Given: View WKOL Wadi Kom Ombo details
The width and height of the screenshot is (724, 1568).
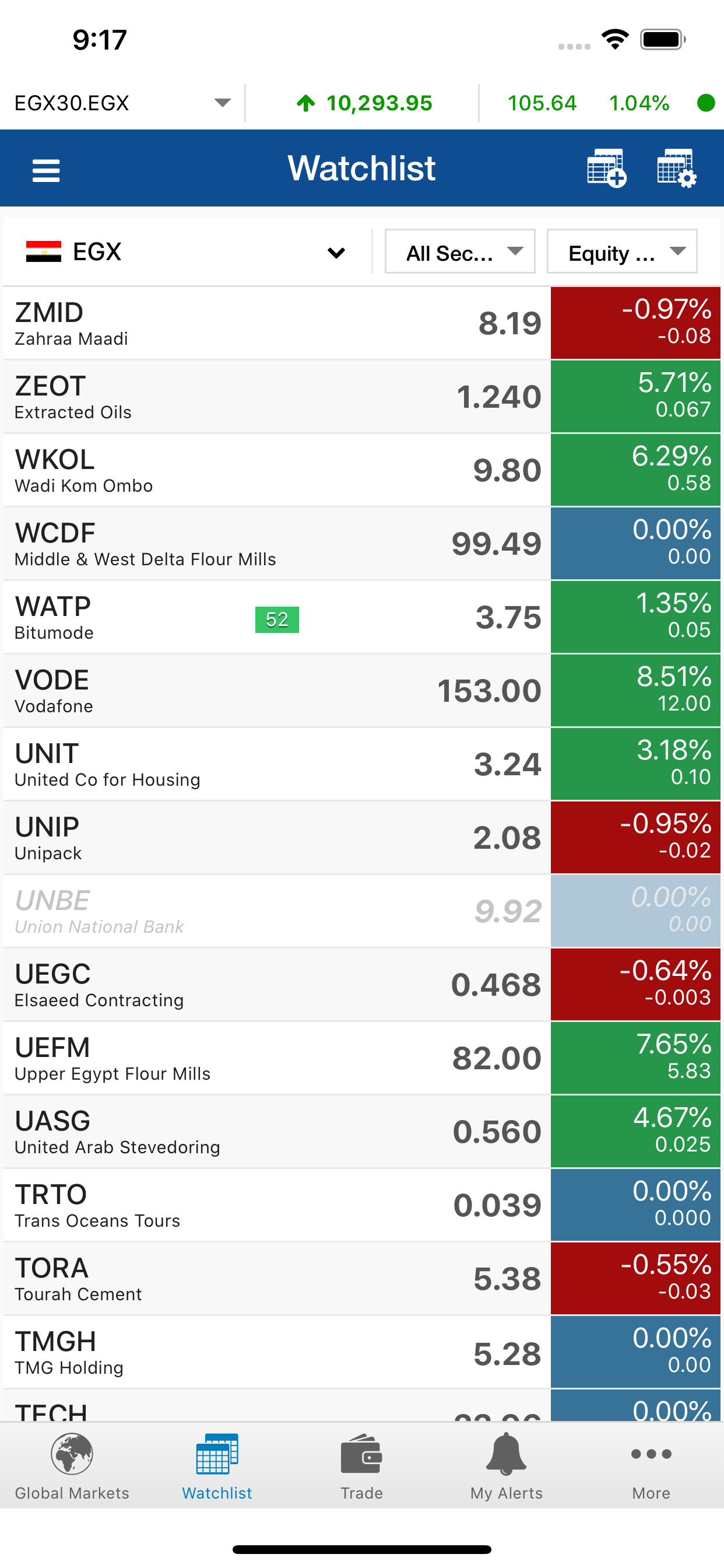Looking at the screenshot, I should 362,471.
